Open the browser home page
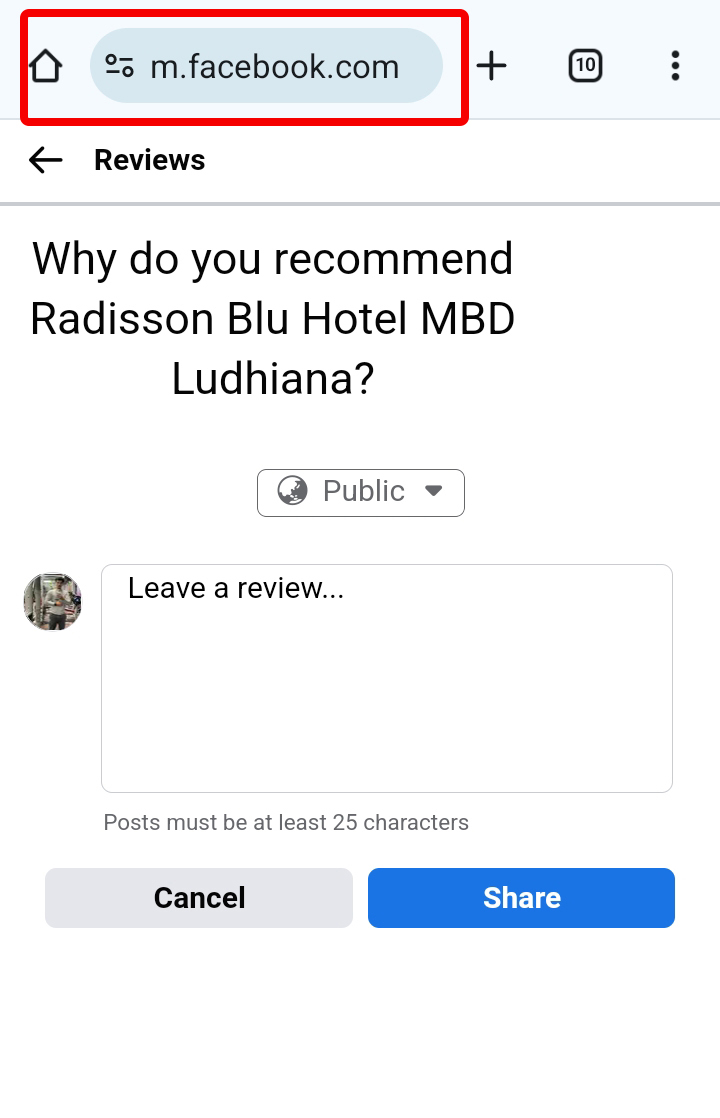 pyautogui.click(x=46, y=67)
